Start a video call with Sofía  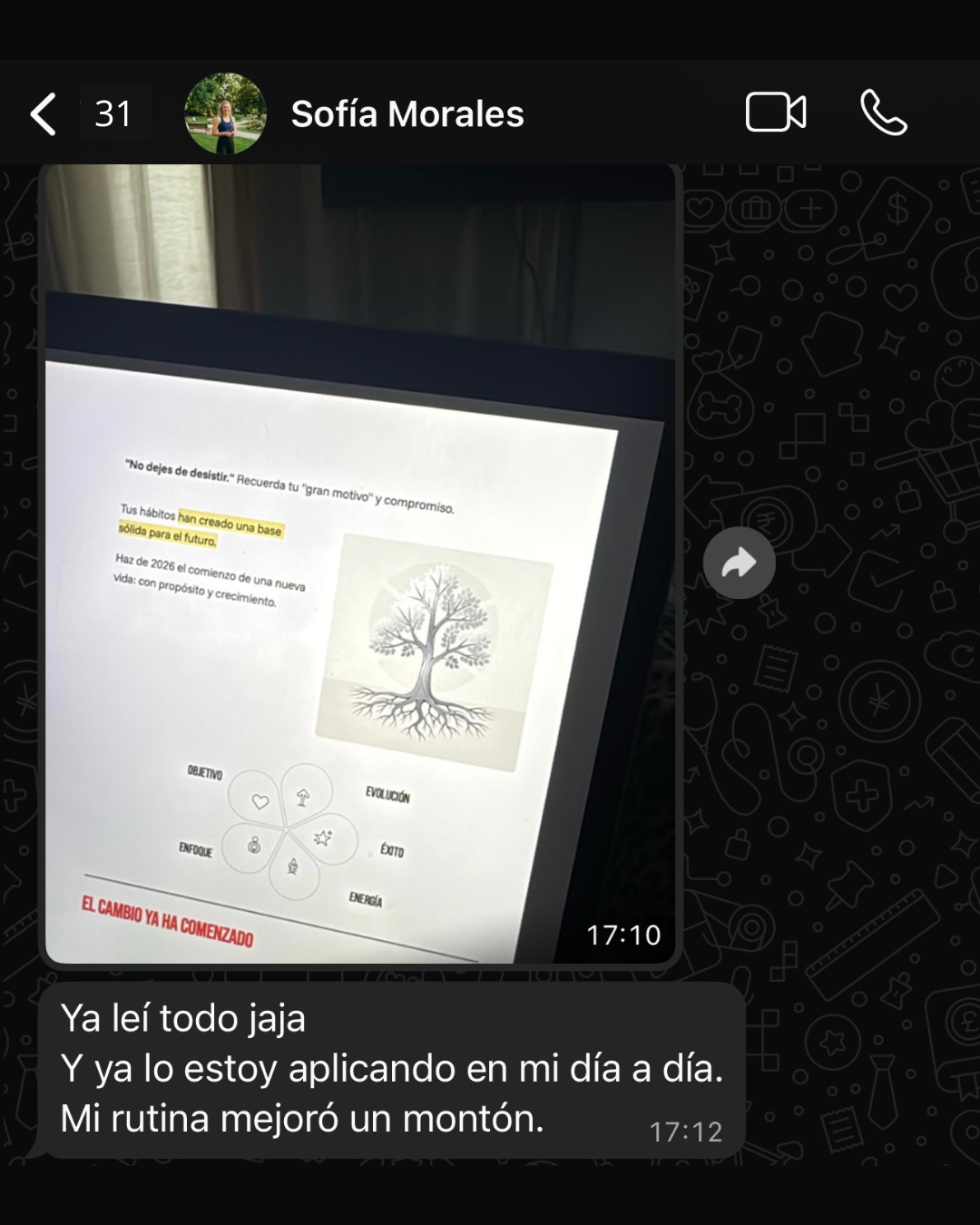(776, 113)
